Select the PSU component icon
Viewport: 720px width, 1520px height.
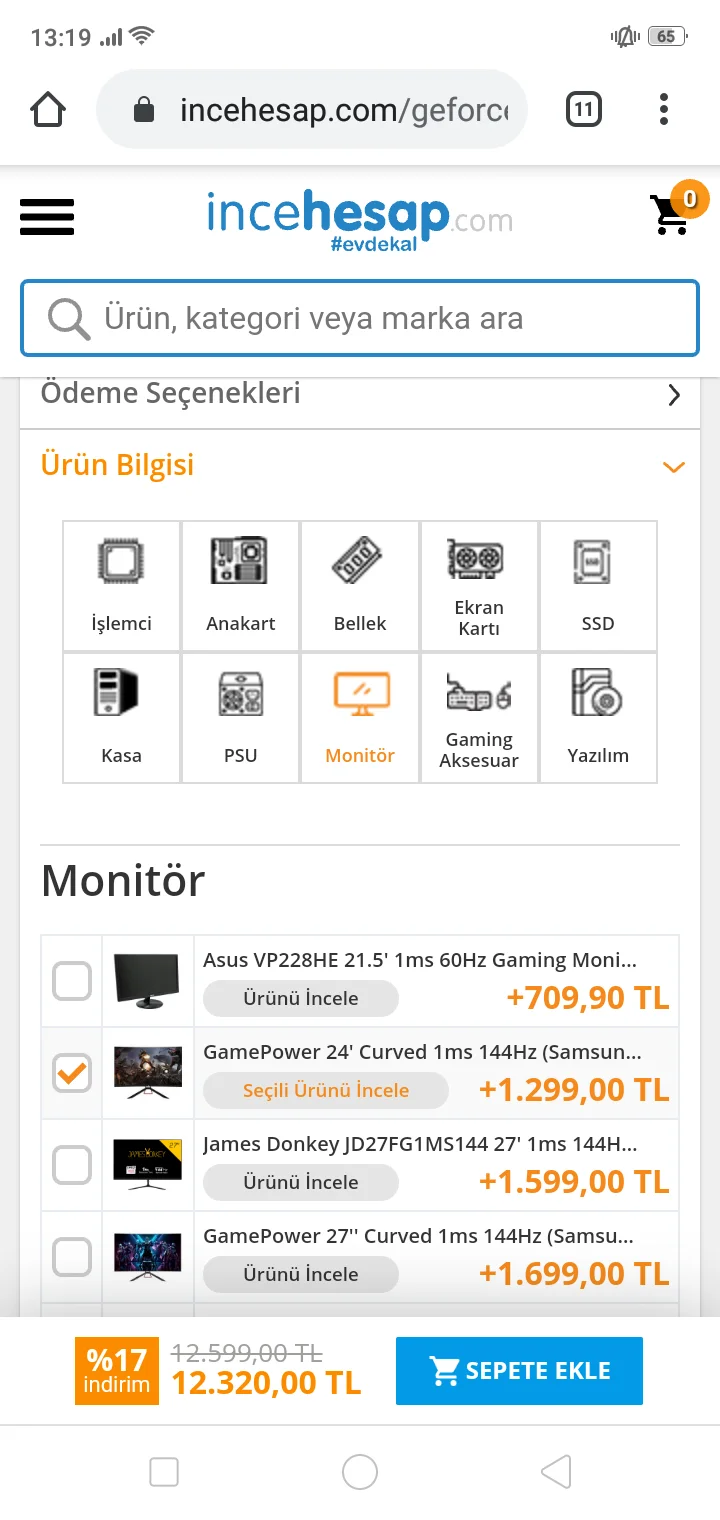click(x=240, y=717)
